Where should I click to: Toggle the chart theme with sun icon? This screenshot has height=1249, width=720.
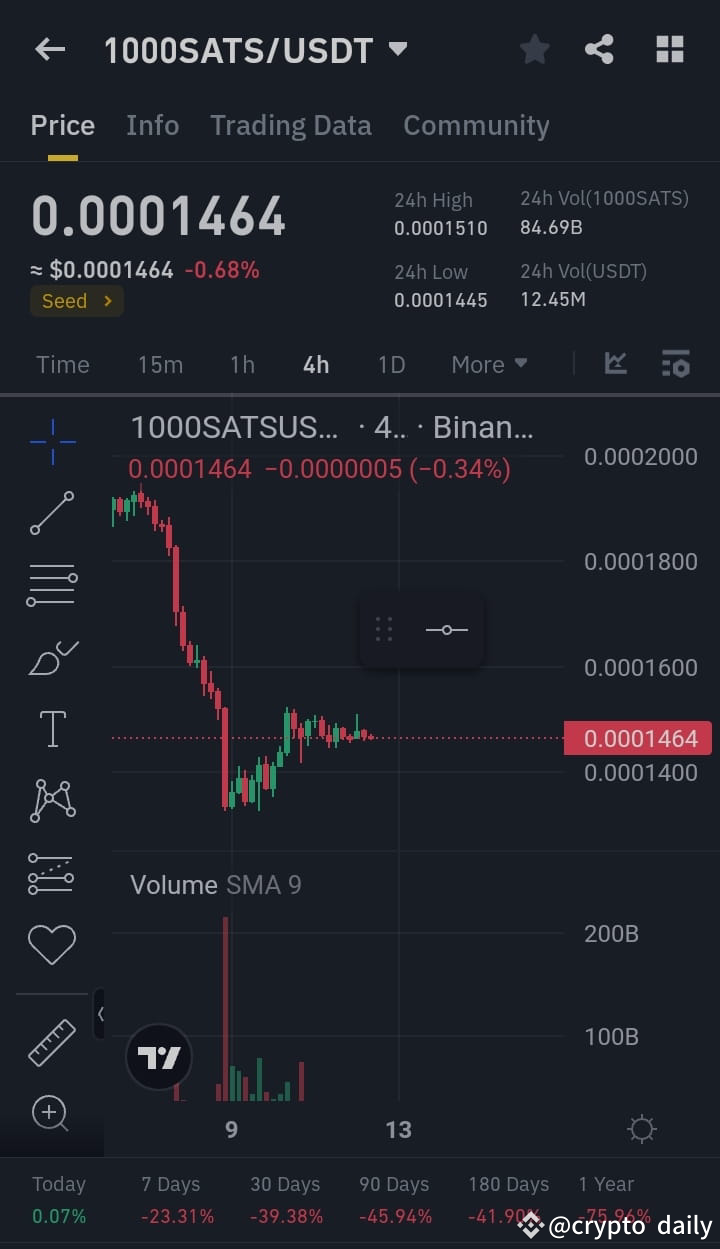[x=641, y=1128]
